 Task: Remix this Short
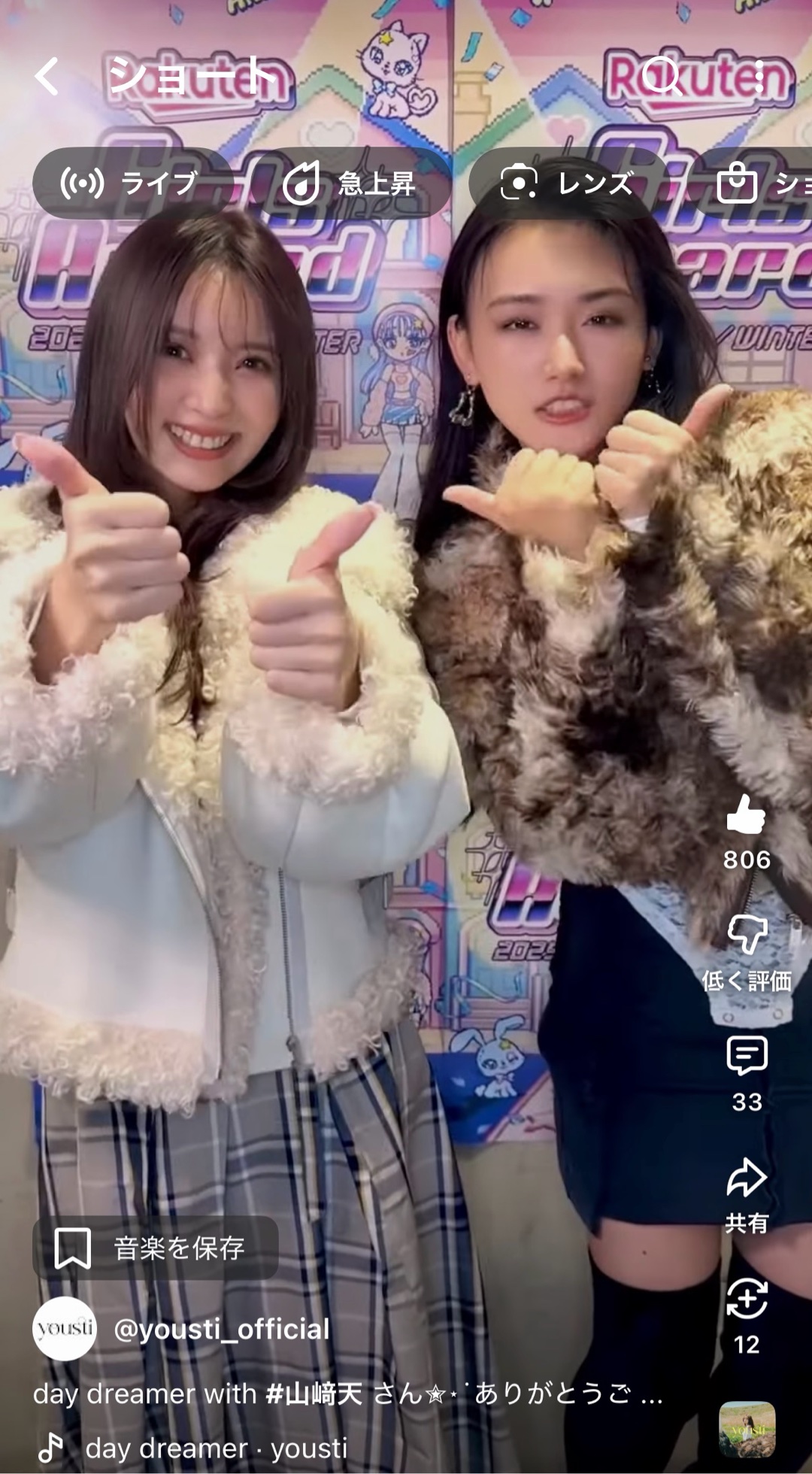(x=746, y=1299)
